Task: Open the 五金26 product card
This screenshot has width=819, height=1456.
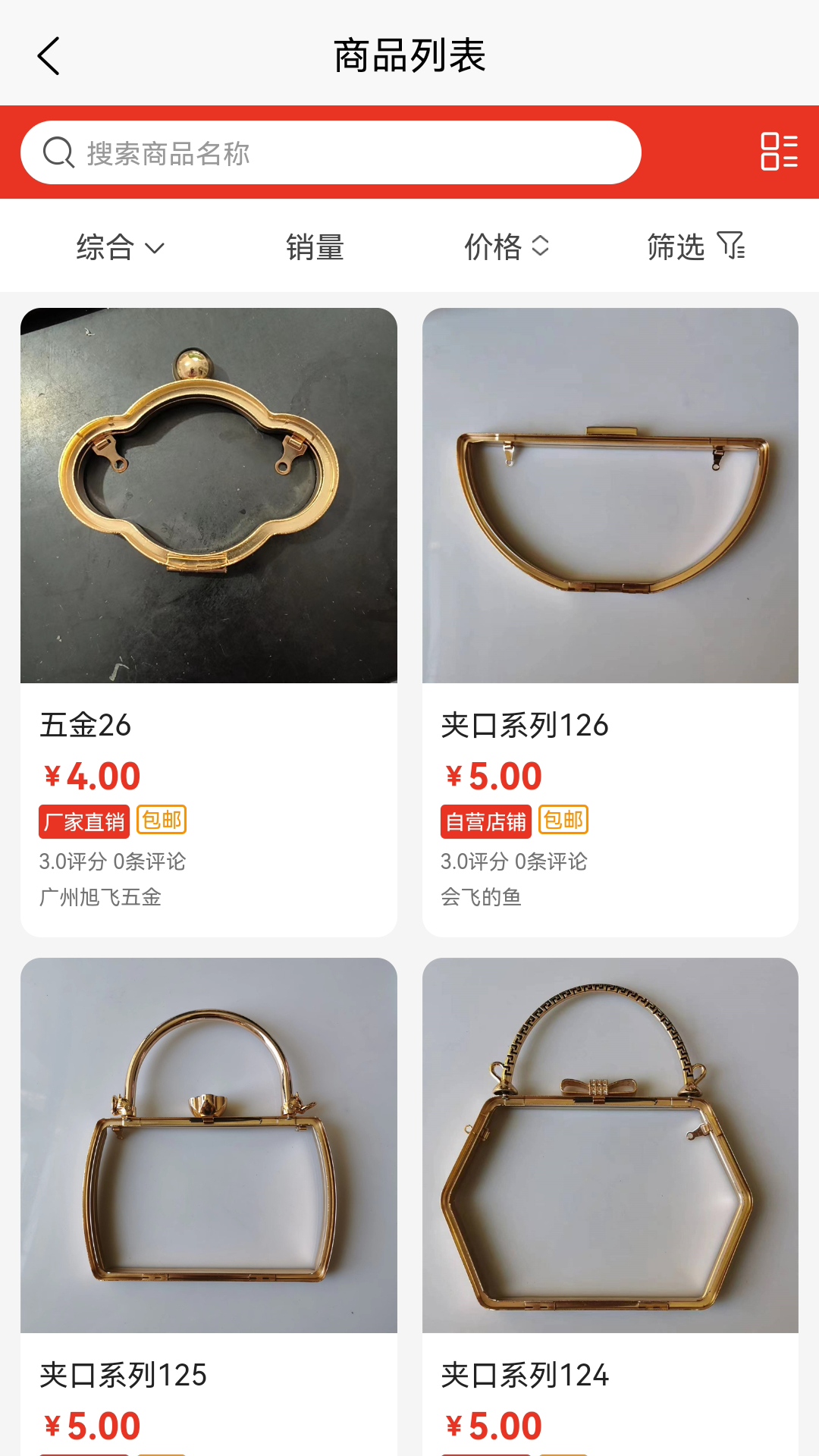Action: click(x=209, y=620)
